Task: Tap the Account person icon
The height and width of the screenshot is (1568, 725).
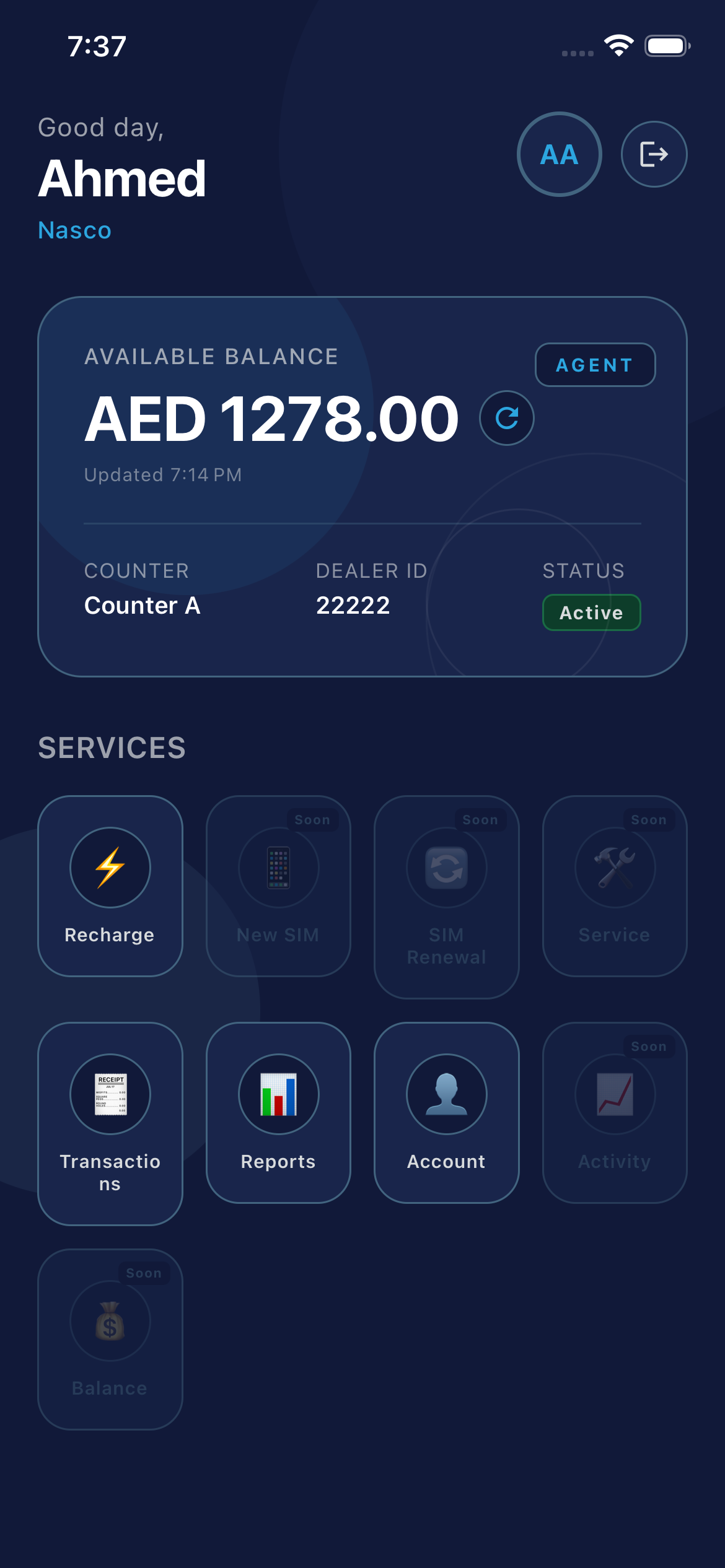Action: 446,1095
